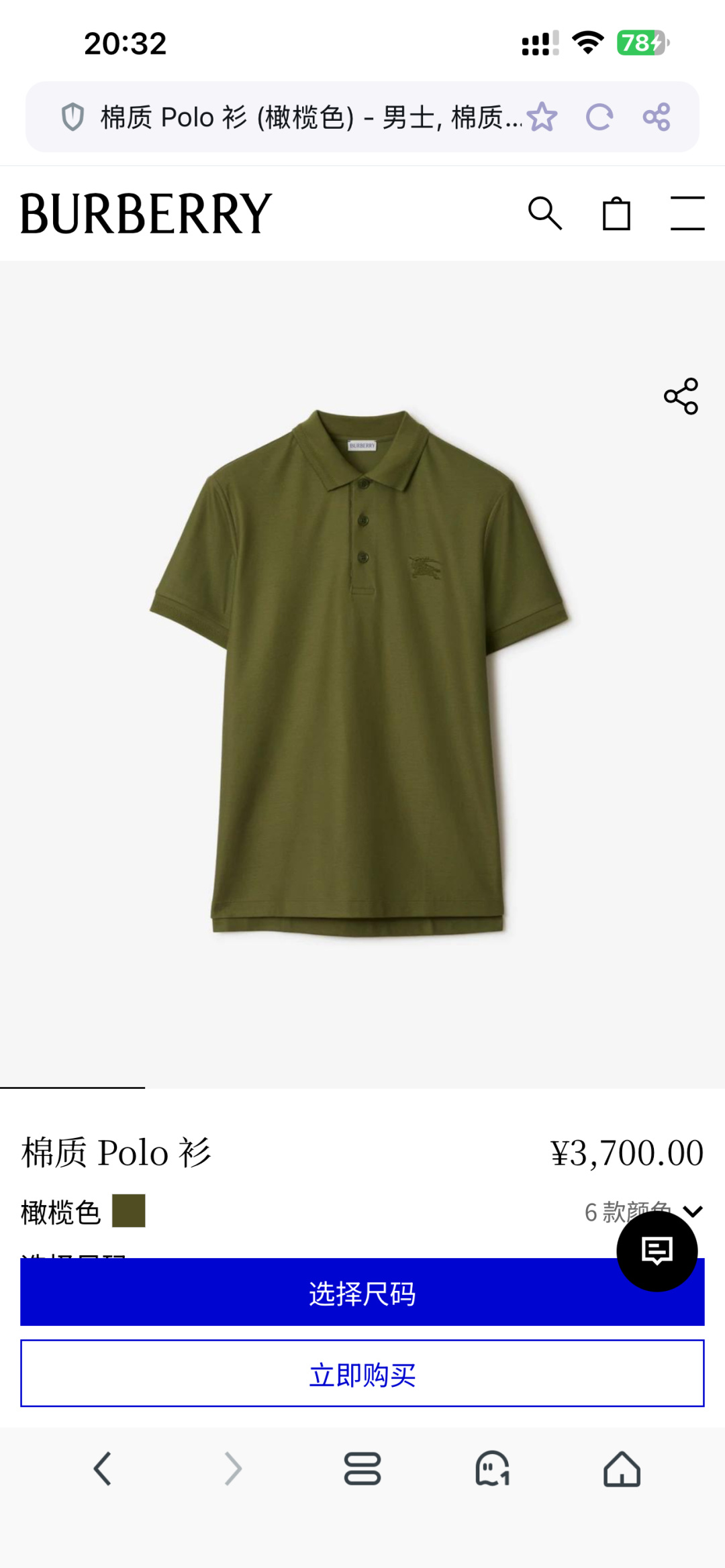
Task: Open the ghost incognito mode icon
Action: [x=492, y=1469]
